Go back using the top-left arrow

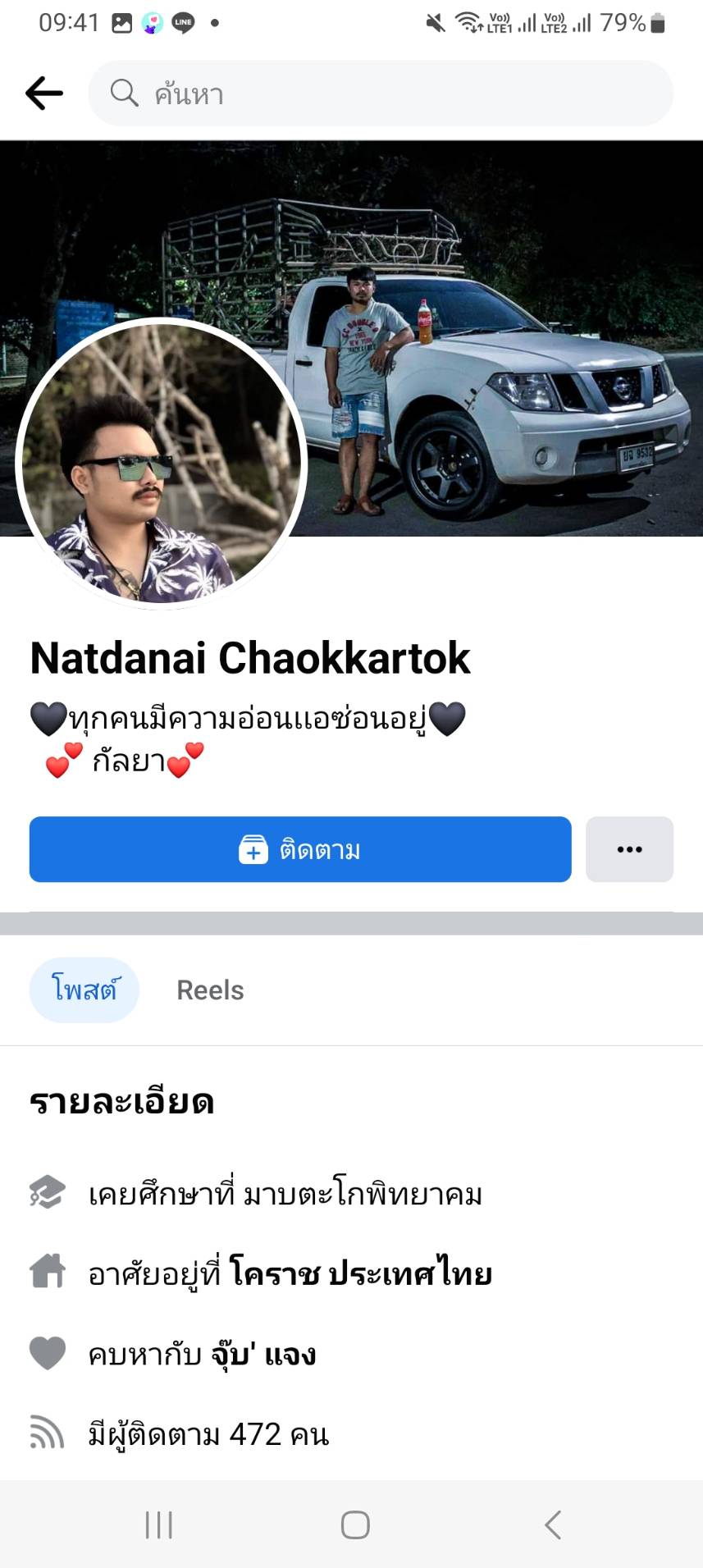(x=44, y=94)
